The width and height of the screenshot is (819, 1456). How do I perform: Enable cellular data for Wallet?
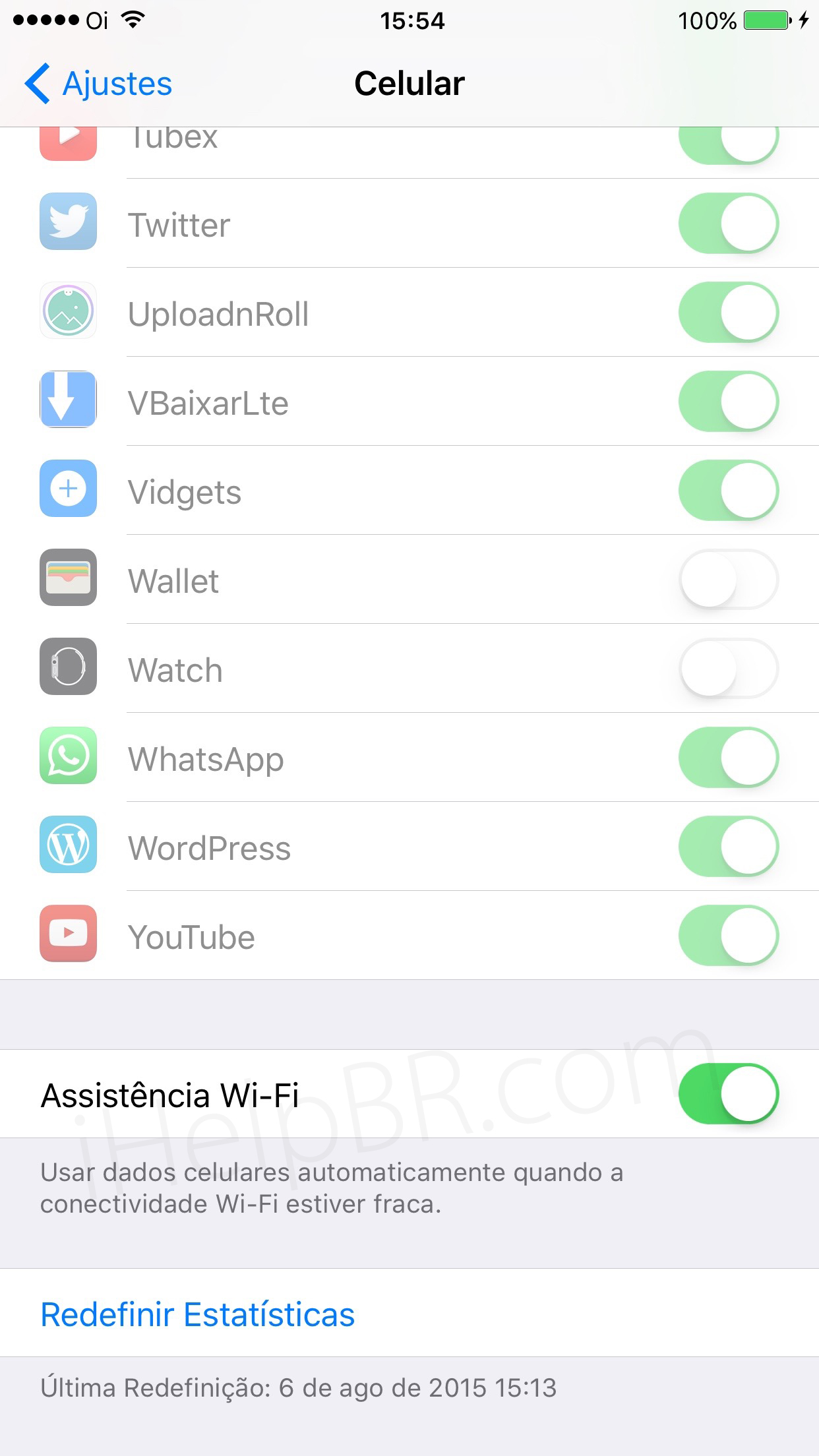click(728, 580)
